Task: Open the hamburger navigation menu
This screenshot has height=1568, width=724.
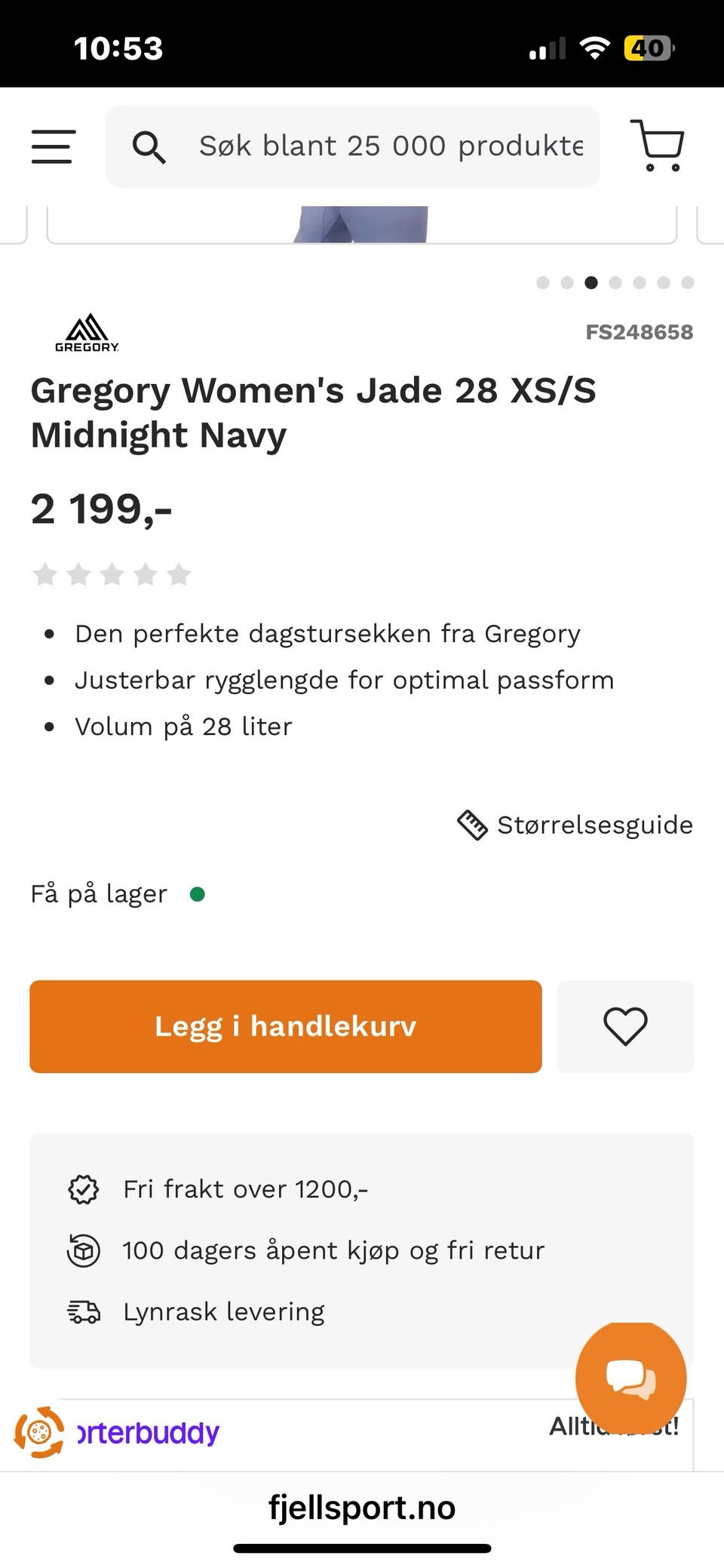Action: coord(52,146)
